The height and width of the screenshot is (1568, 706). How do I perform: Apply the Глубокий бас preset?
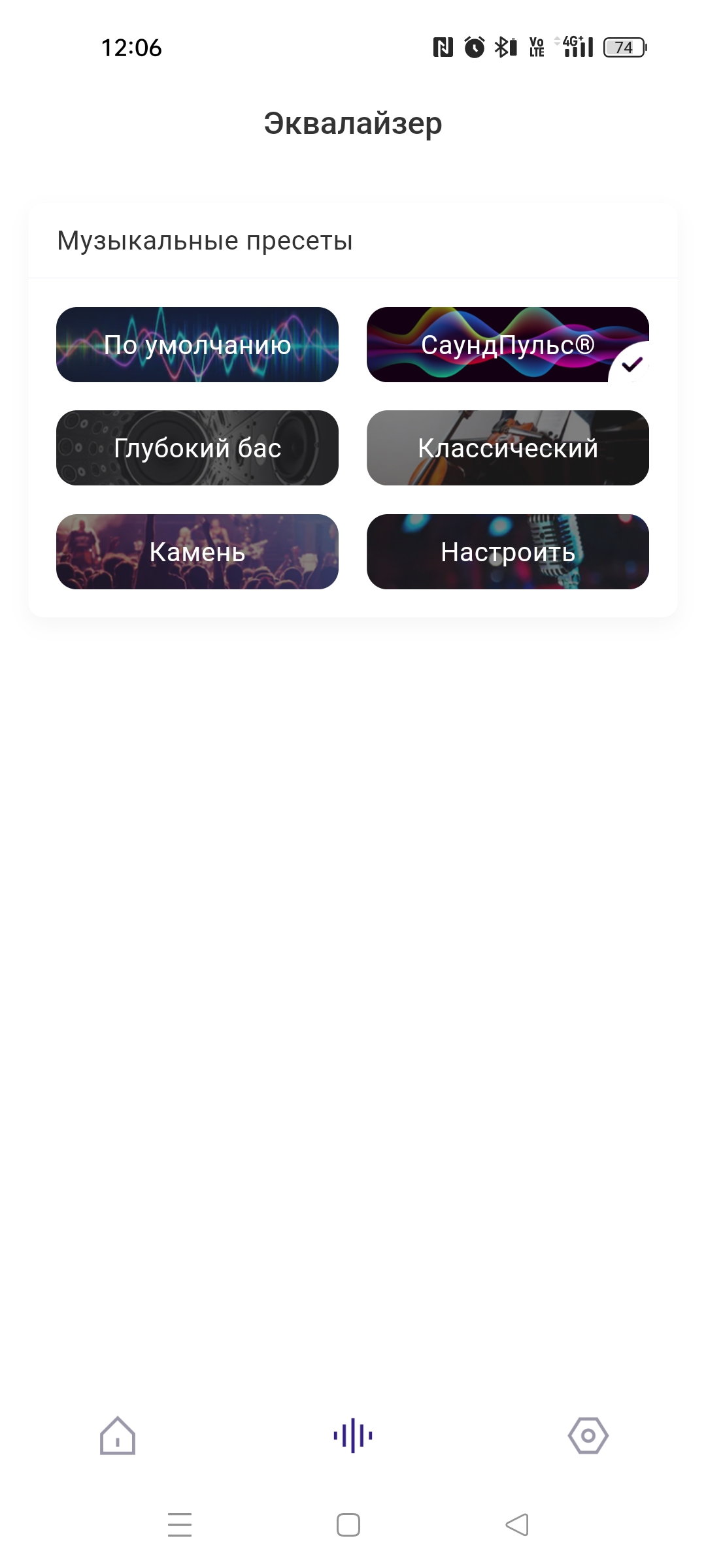coord(197,448)
